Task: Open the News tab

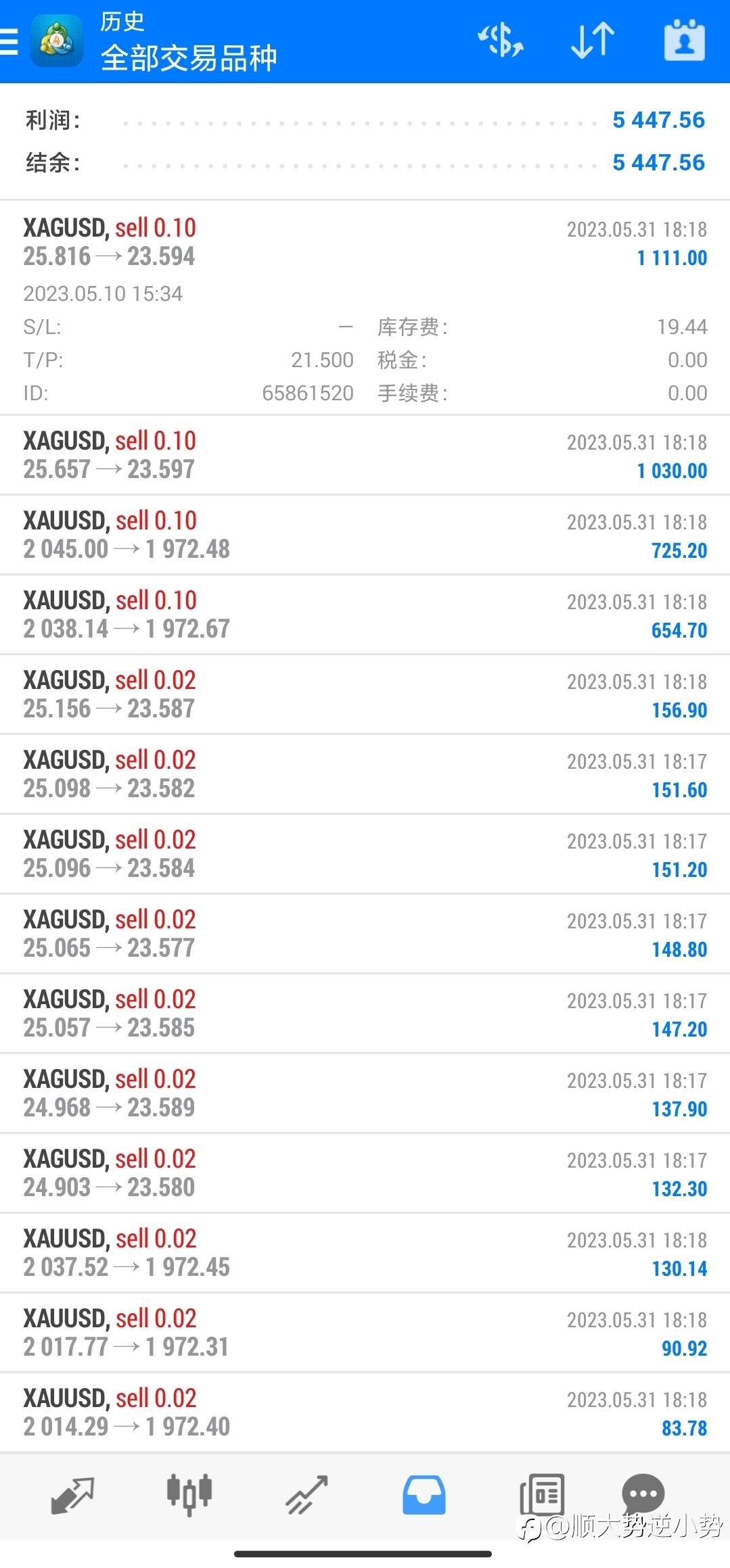Action: [x=541, y=1495]
